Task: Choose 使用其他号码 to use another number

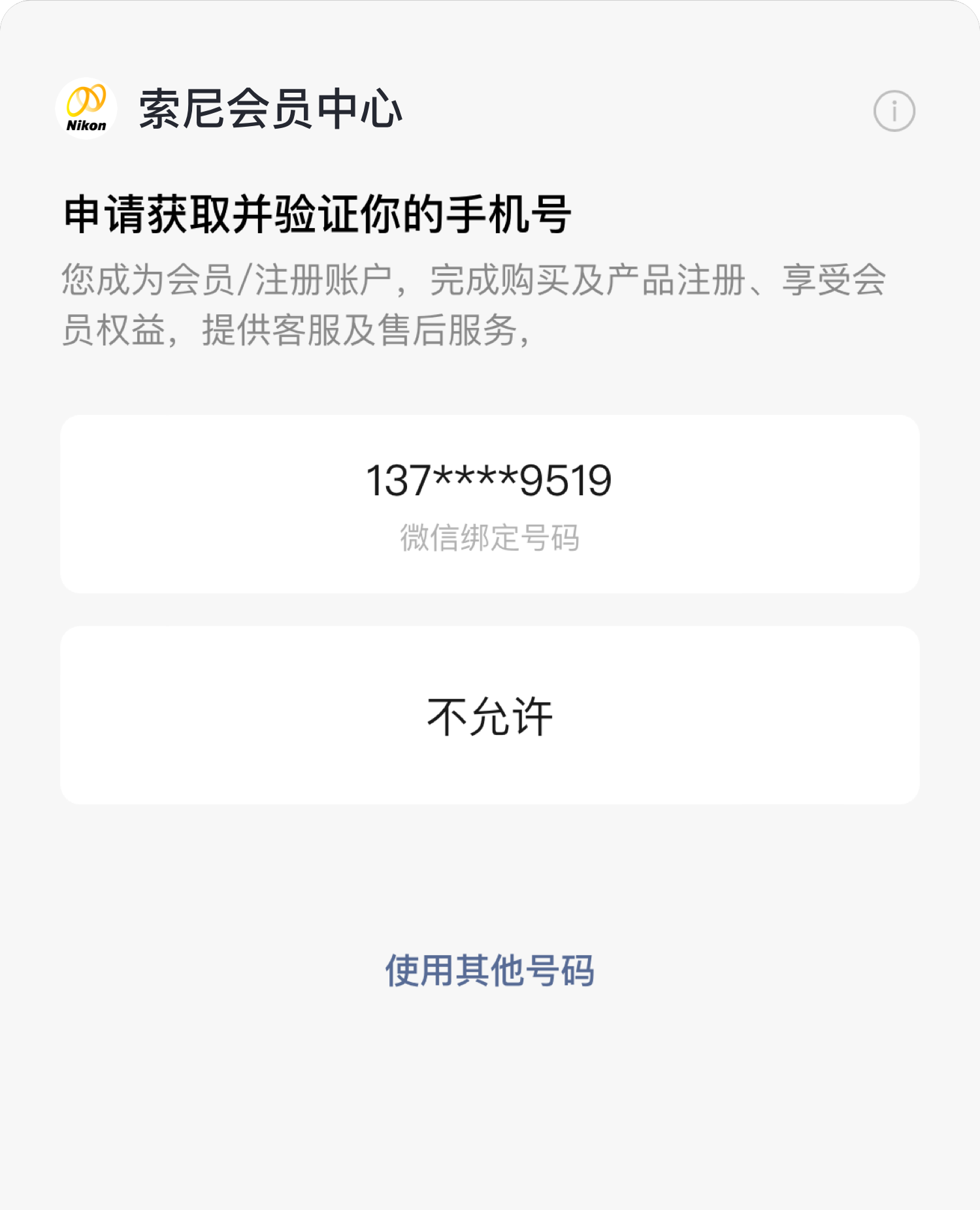Action: tap(489, 970)
